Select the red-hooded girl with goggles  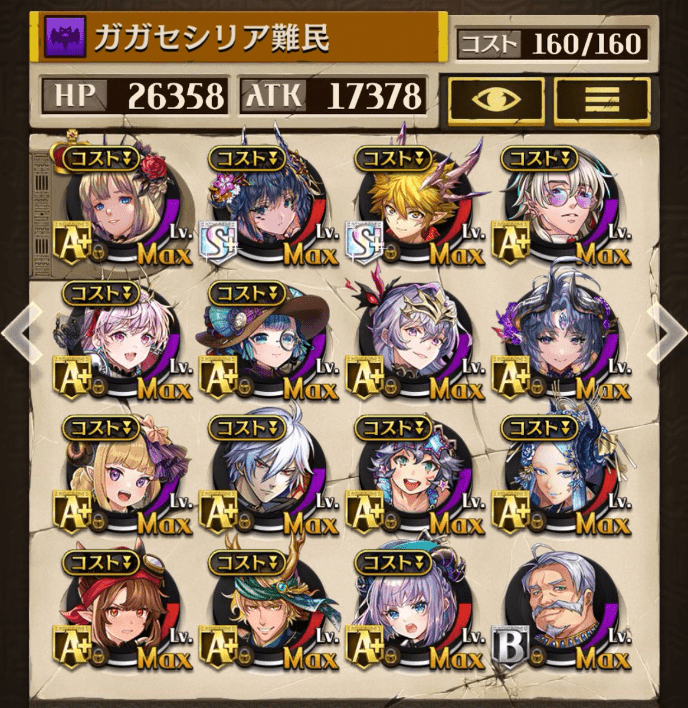click(116, 610)
